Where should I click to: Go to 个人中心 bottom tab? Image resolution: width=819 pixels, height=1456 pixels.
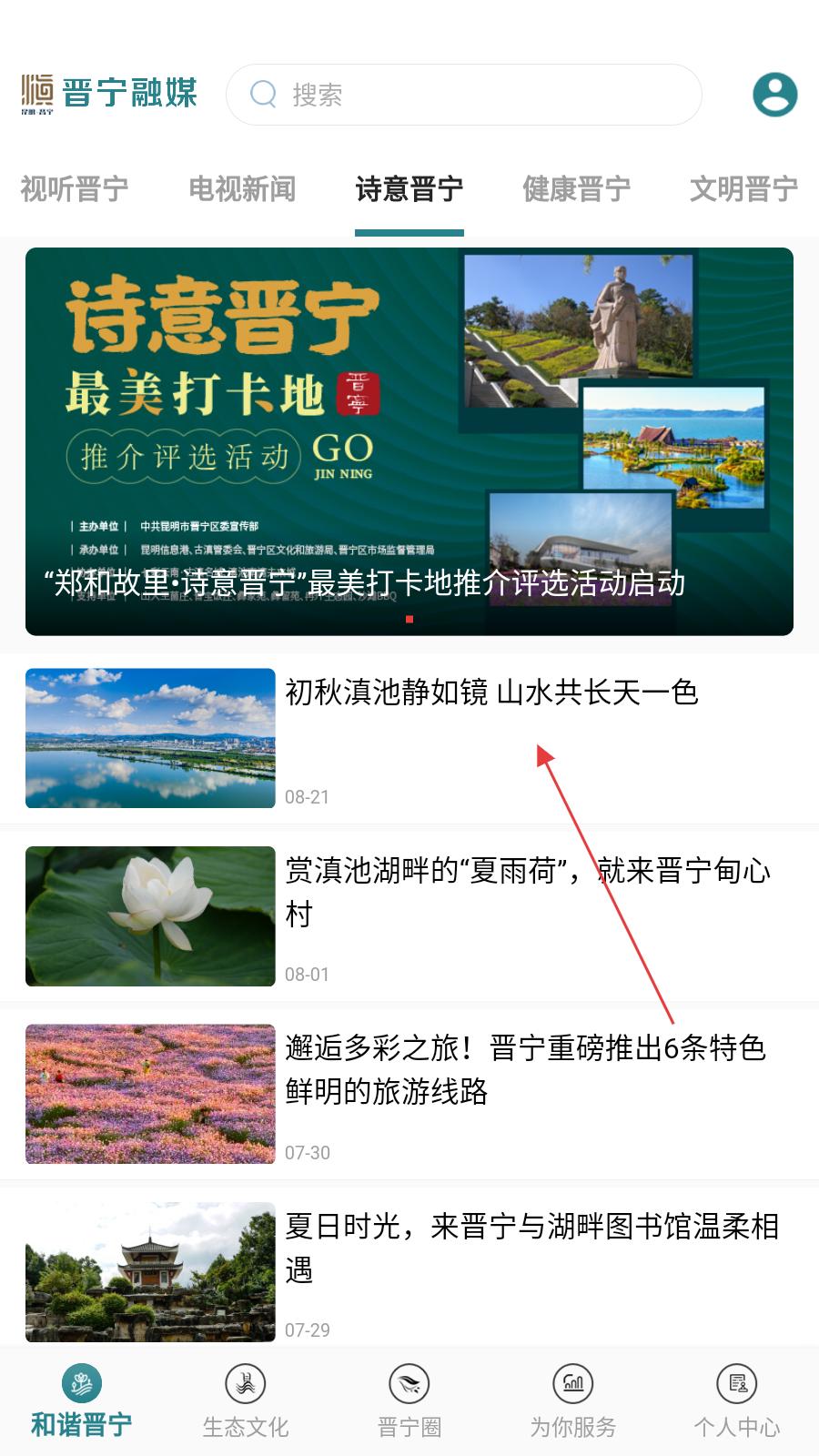point(737,1402)
